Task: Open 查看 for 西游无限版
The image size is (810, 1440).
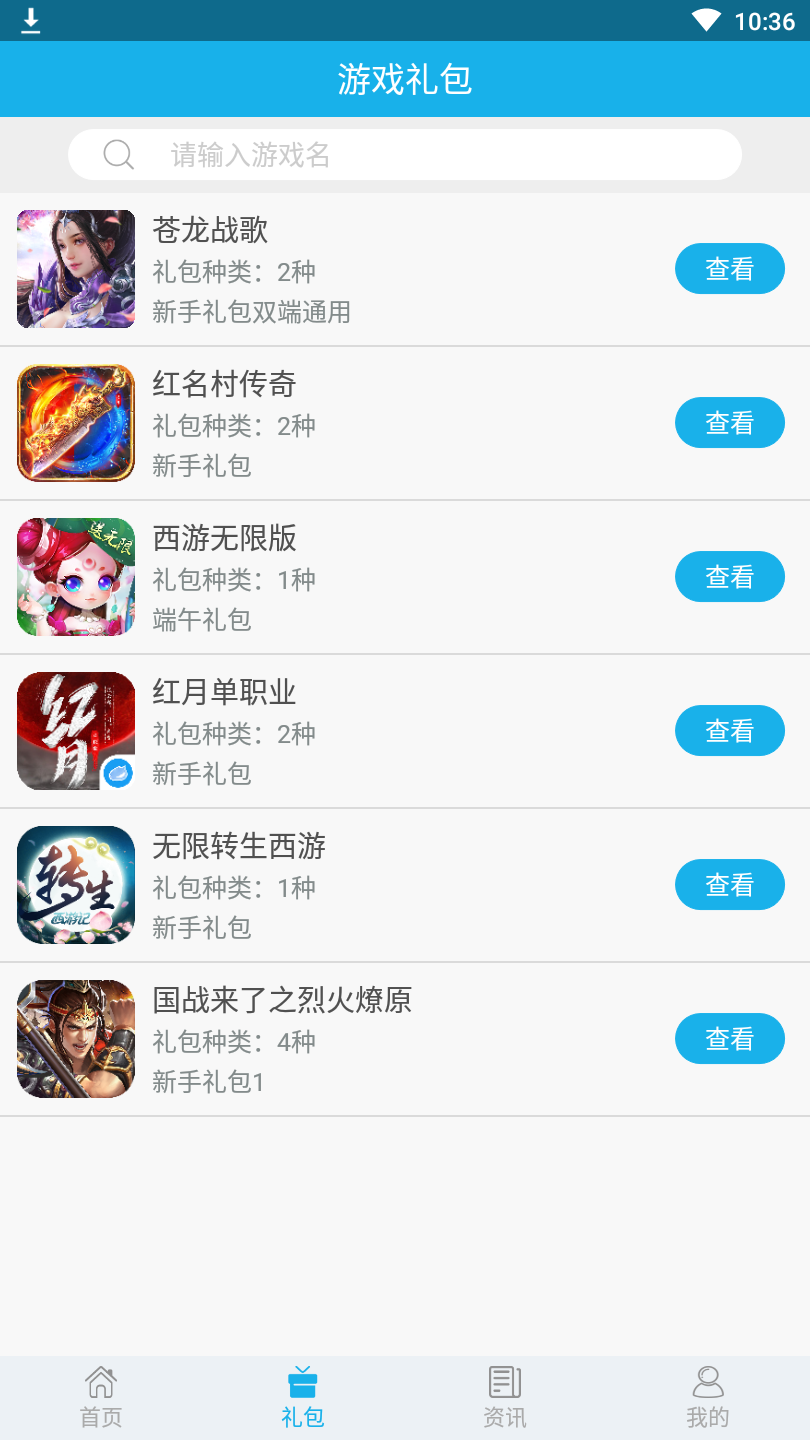Action: click(x=729, y=577)
